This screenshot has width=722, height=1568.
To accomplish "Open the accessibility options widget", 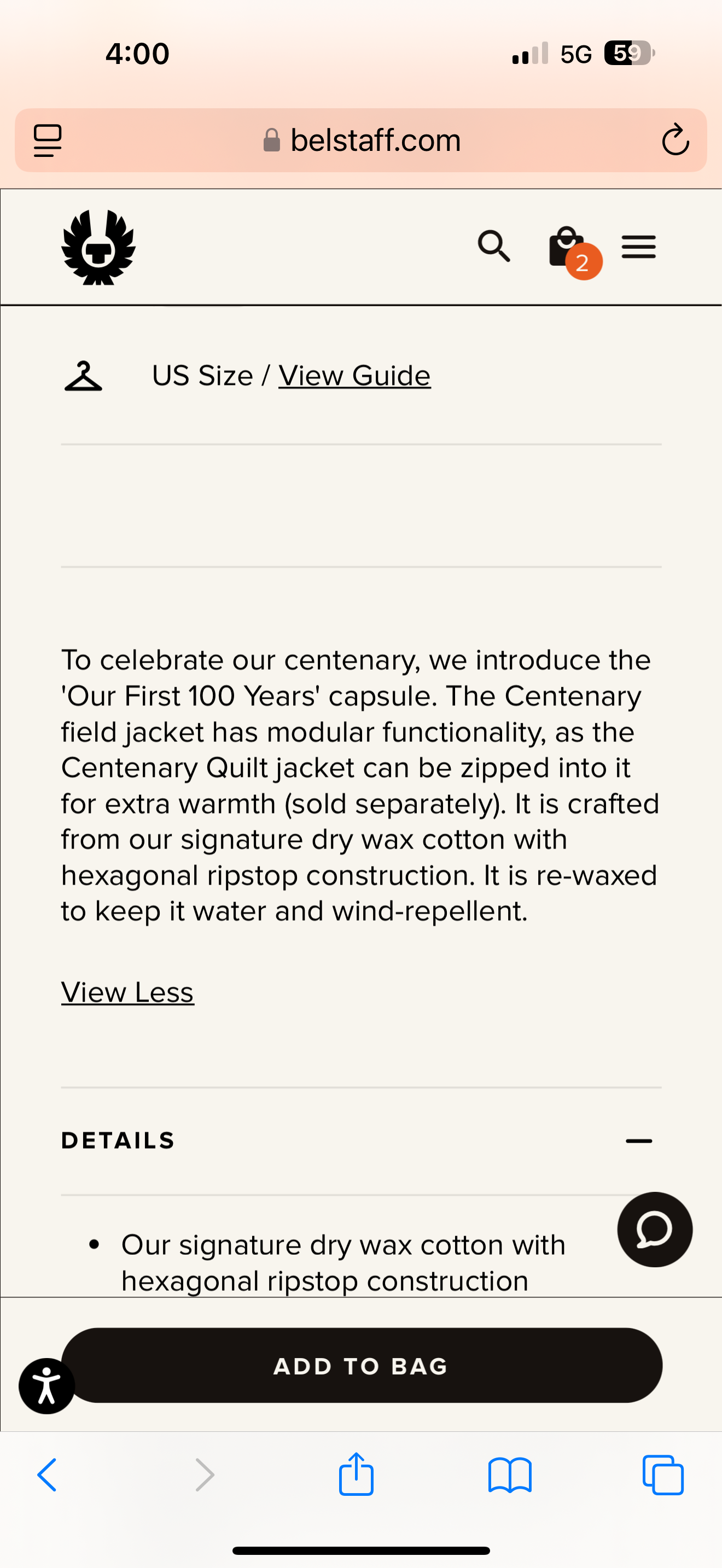I will pyautogui.click(x=46, y=1385).
